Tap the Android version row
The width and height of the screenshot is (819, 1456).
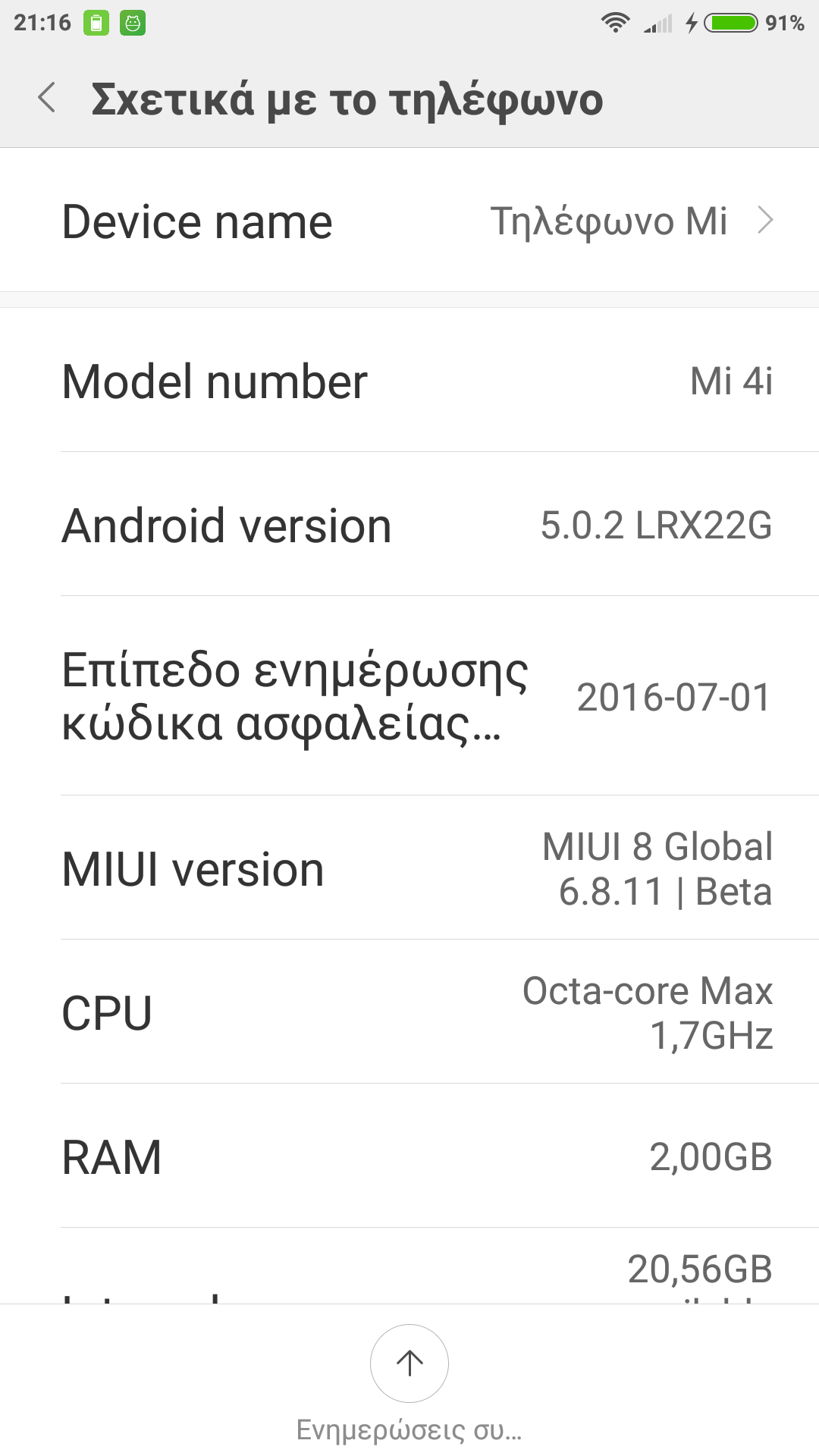409,525
